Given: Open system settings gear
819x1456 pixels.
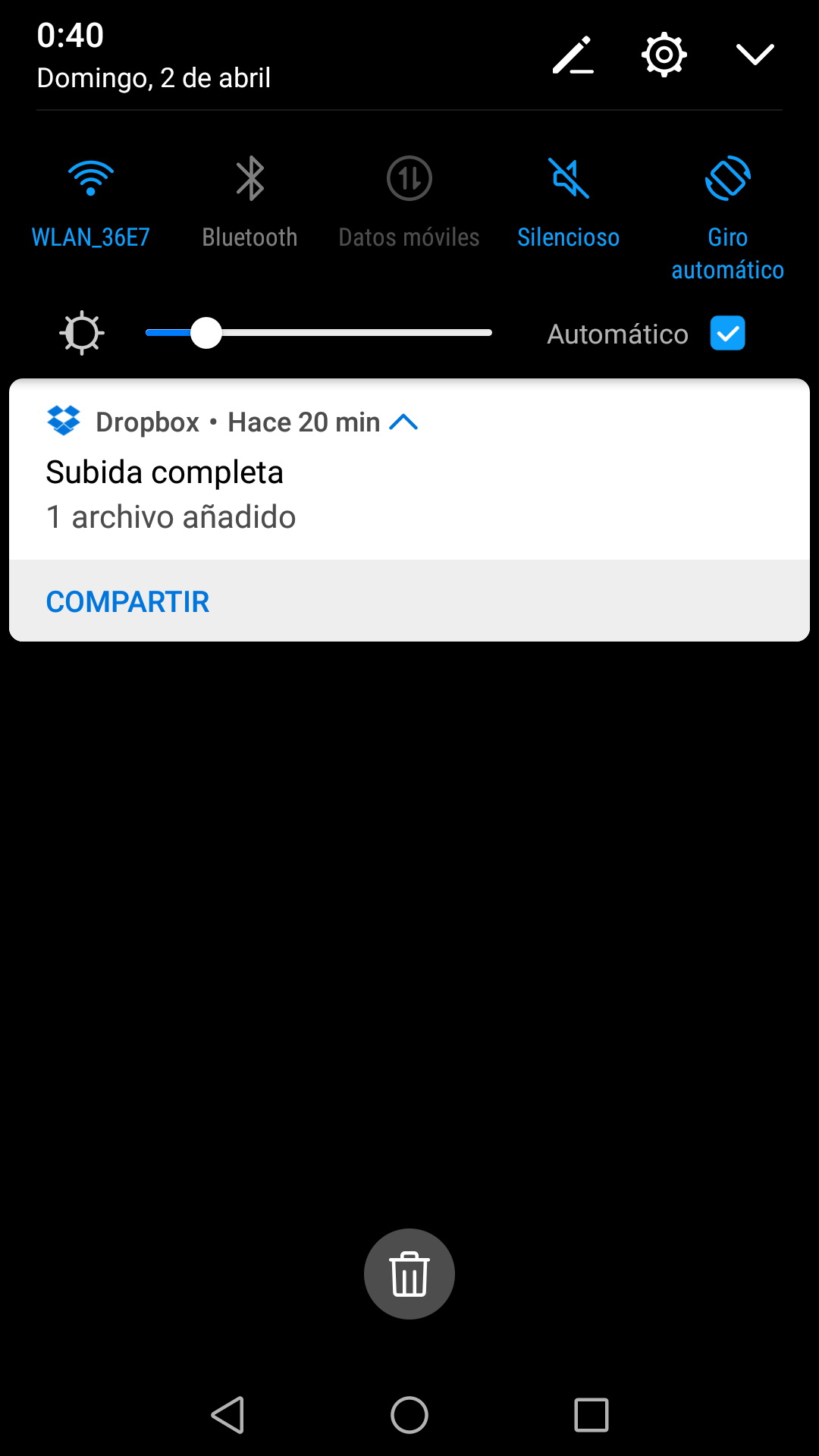Looking at the screenshot, I should [664, 55].
